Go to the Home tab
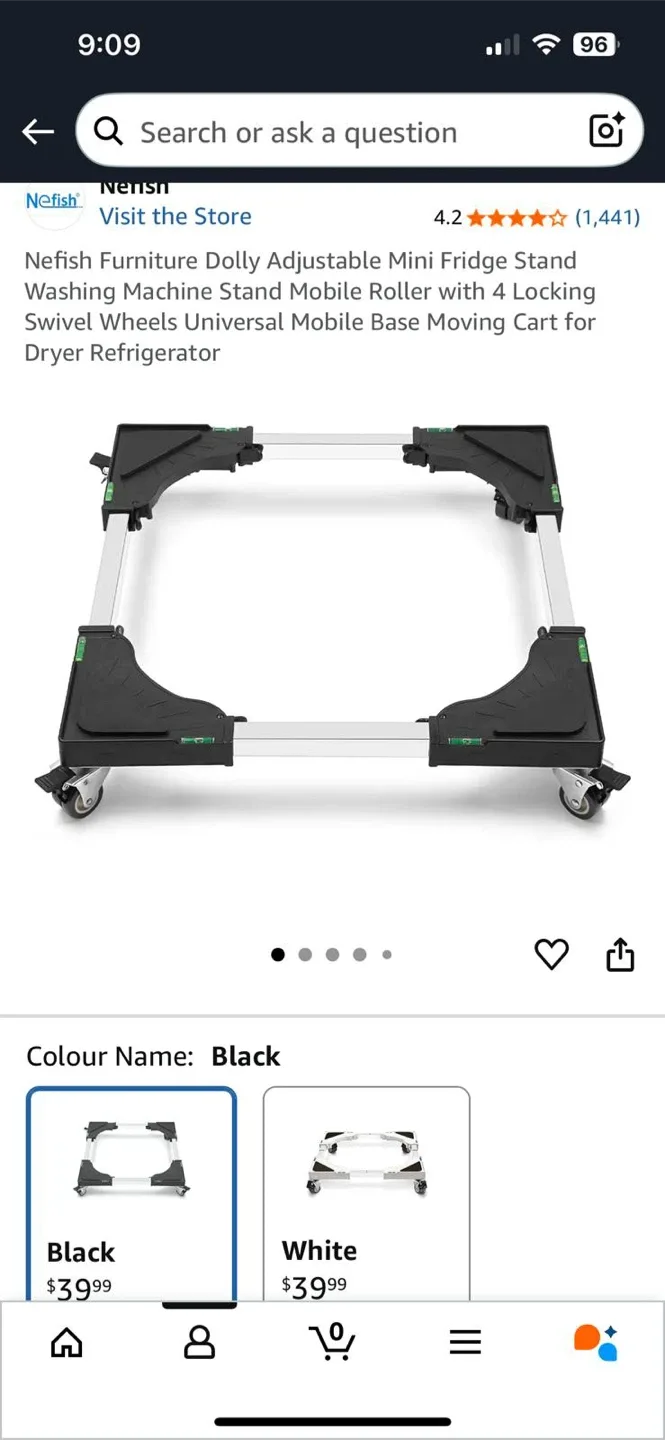 click(x=66, y=1342)
